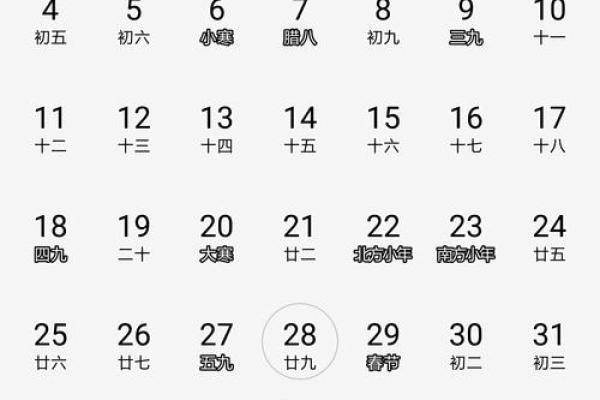
Task: Select the 26th, labeled 廿七
Action: 134,345
